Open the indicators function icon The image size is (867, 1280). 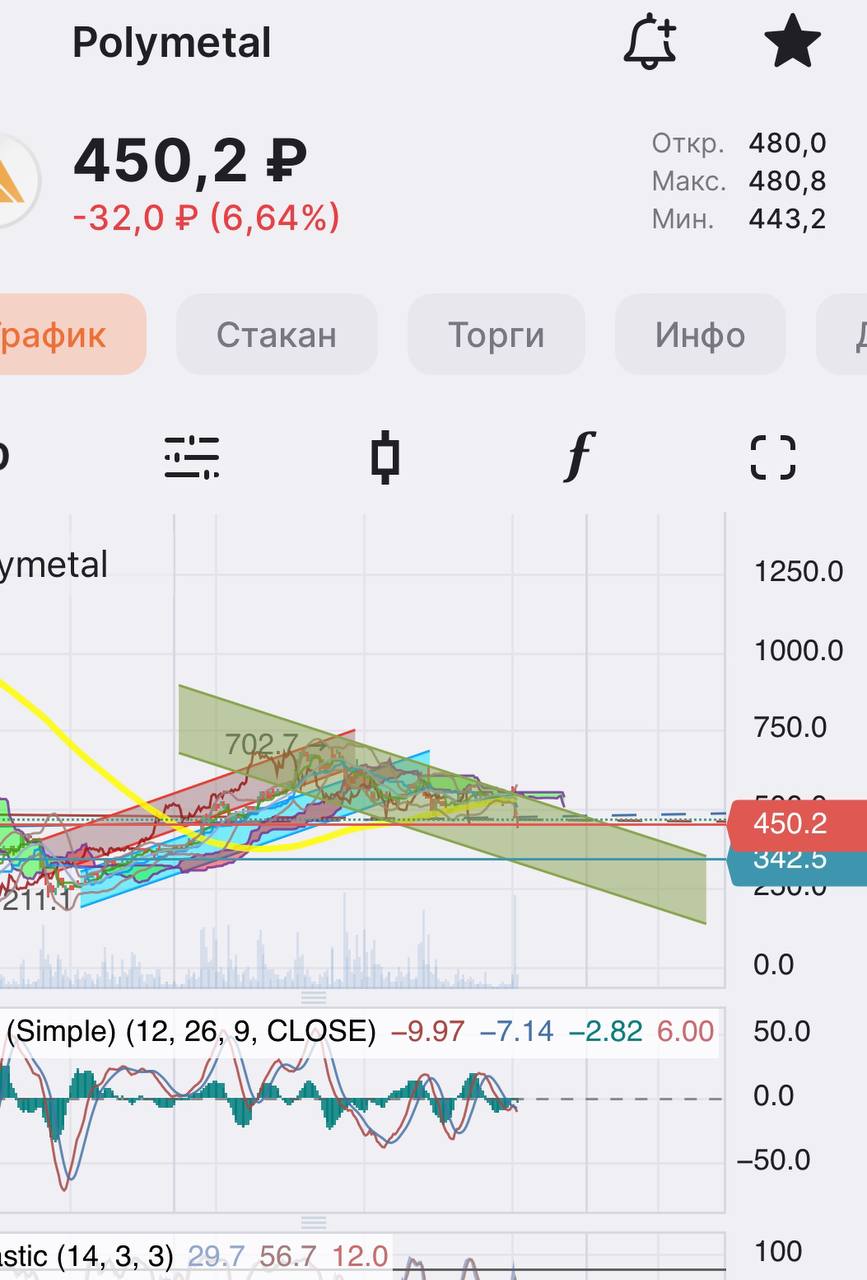click(578, 458)
